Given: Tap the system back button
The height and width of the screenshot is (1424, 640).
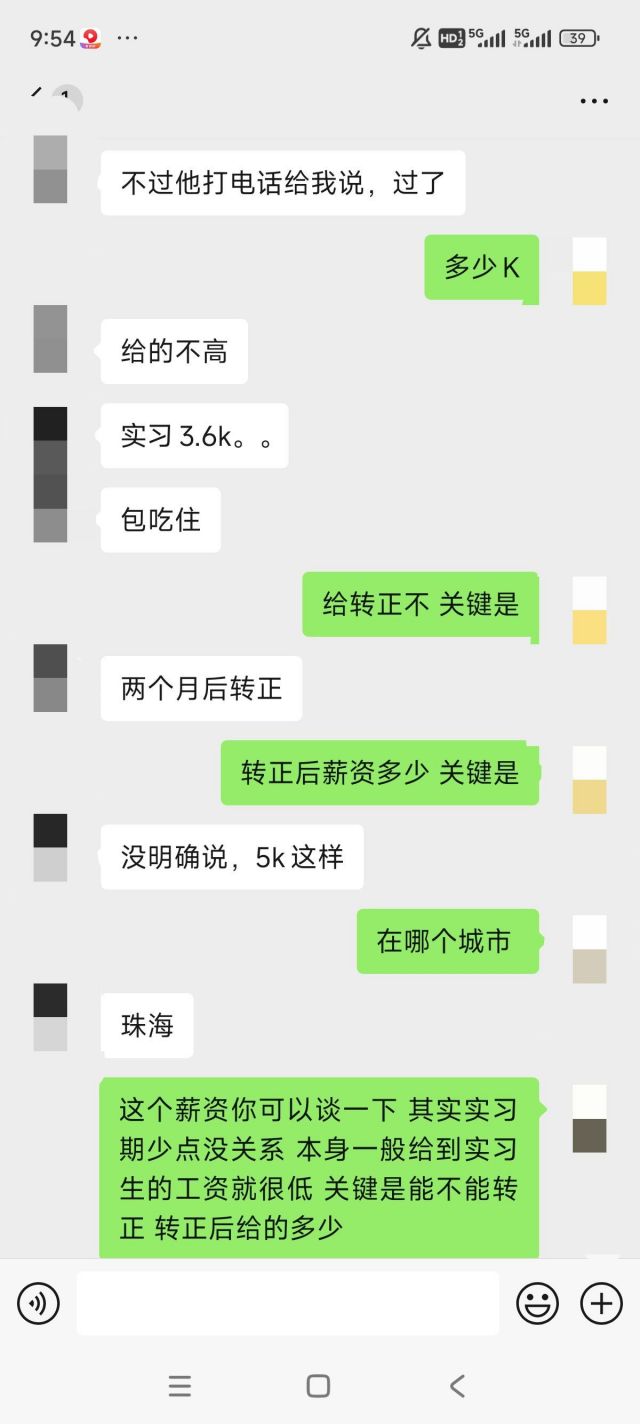Looking at the screenshot, I should tap(457, 1386).
